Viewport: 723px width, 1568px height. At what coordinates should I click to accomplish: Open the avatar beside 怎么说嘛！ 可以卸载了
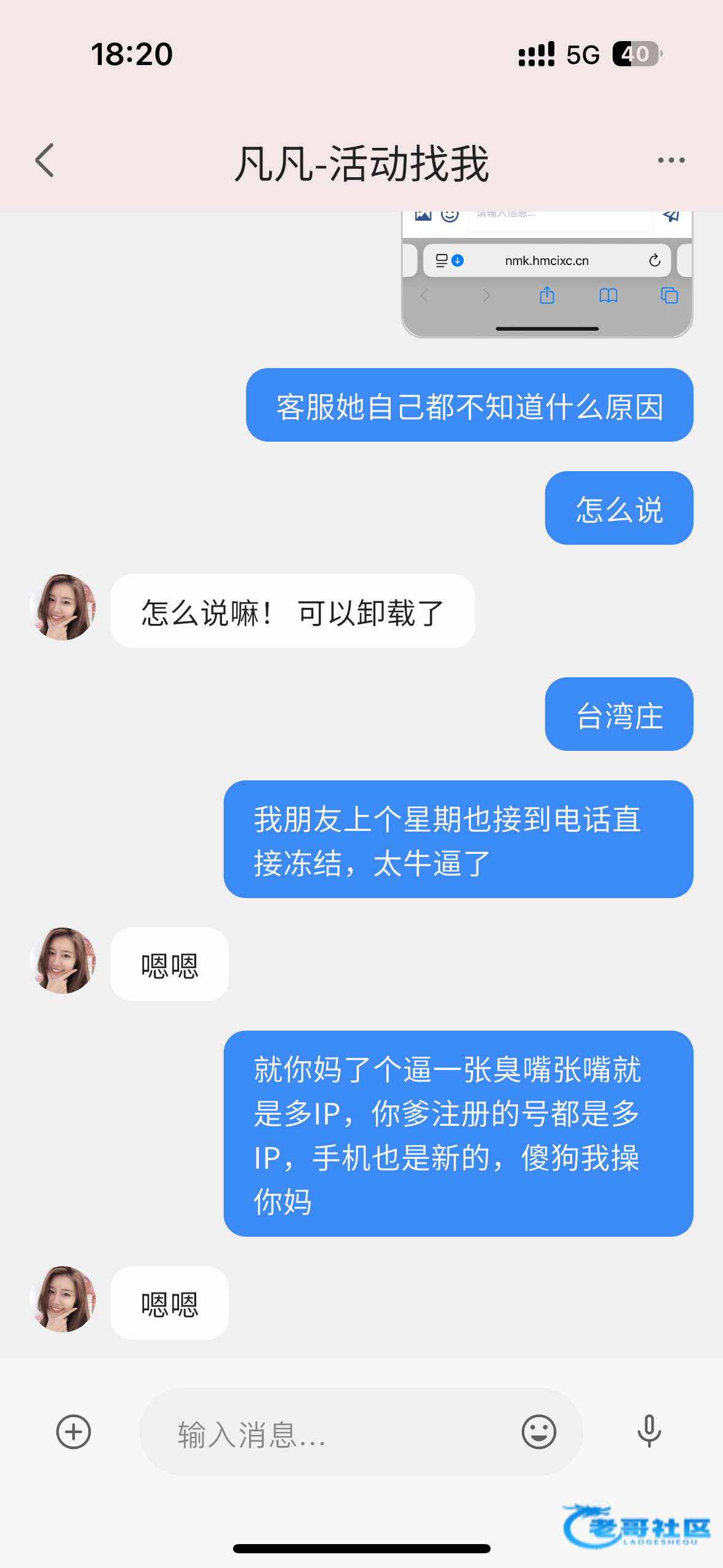(x=63, y=607)
